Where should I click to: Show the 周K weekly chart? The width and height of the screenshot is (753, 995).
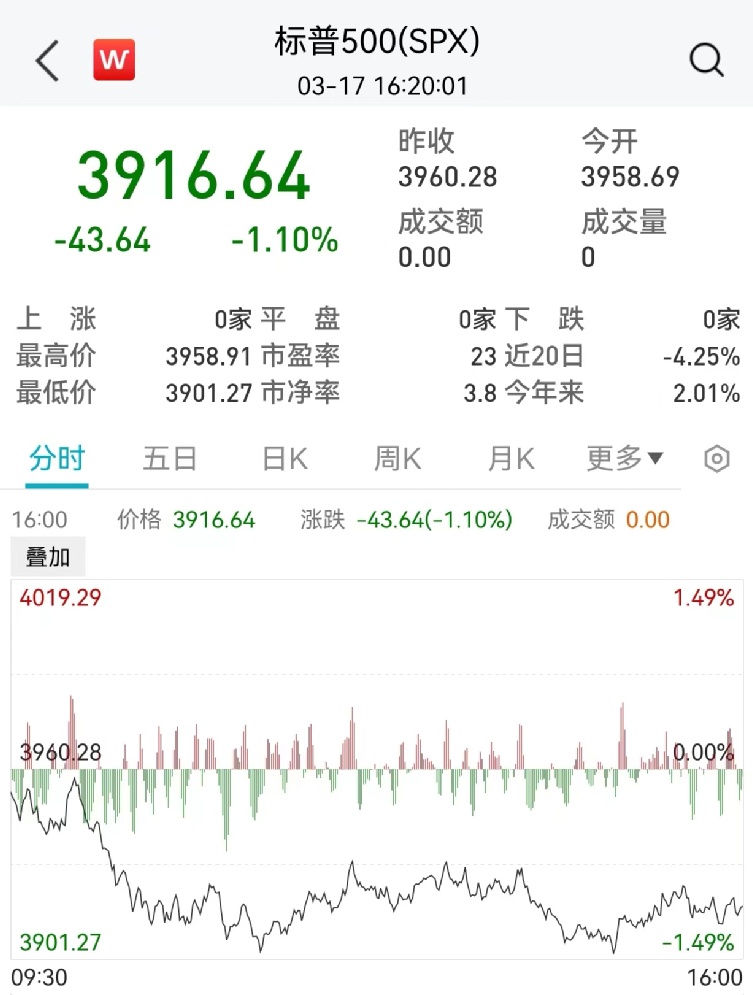coord(398,459)
